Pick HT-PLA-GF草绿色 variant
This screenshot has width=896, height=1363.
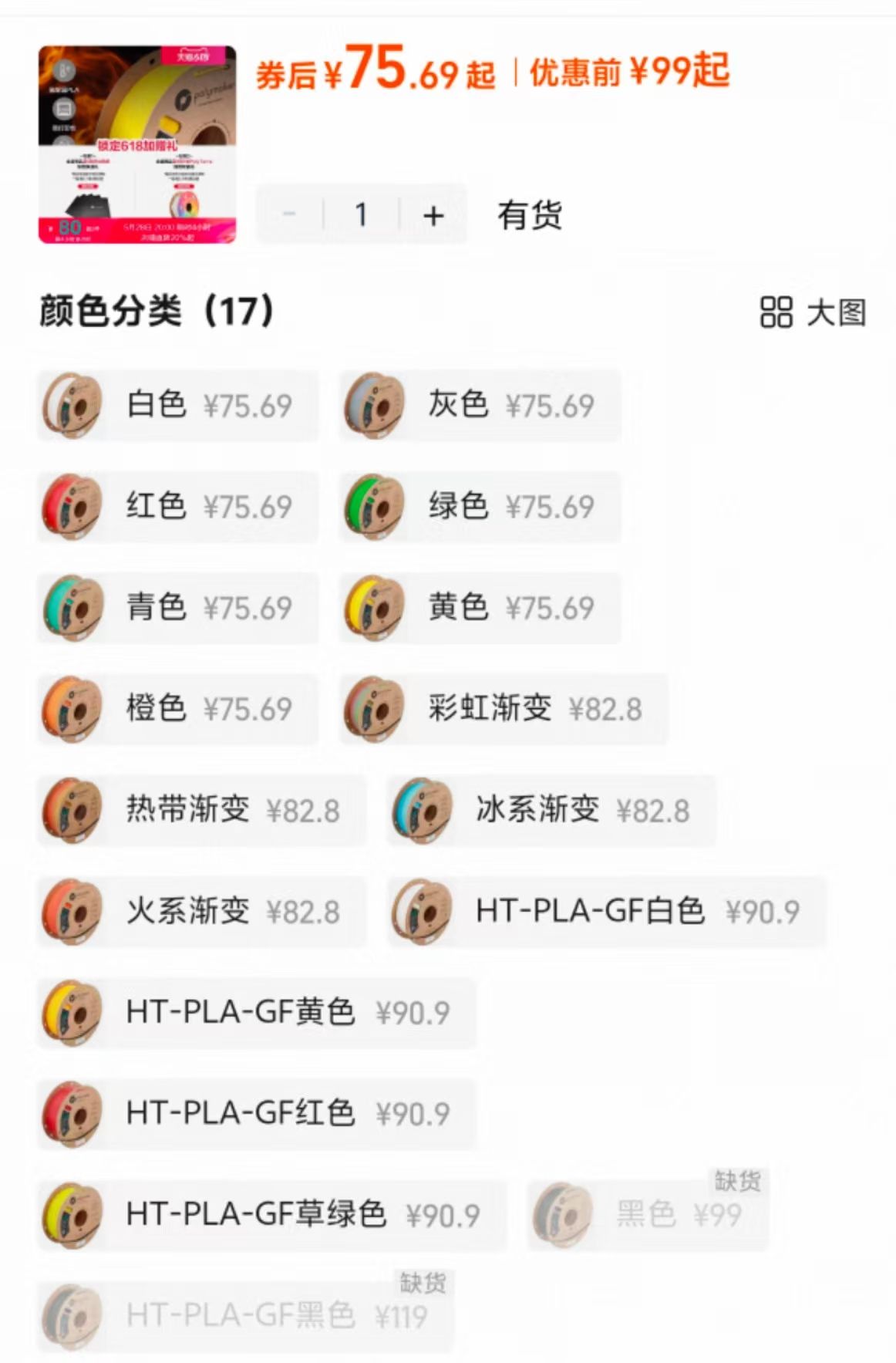point(271,1215)
